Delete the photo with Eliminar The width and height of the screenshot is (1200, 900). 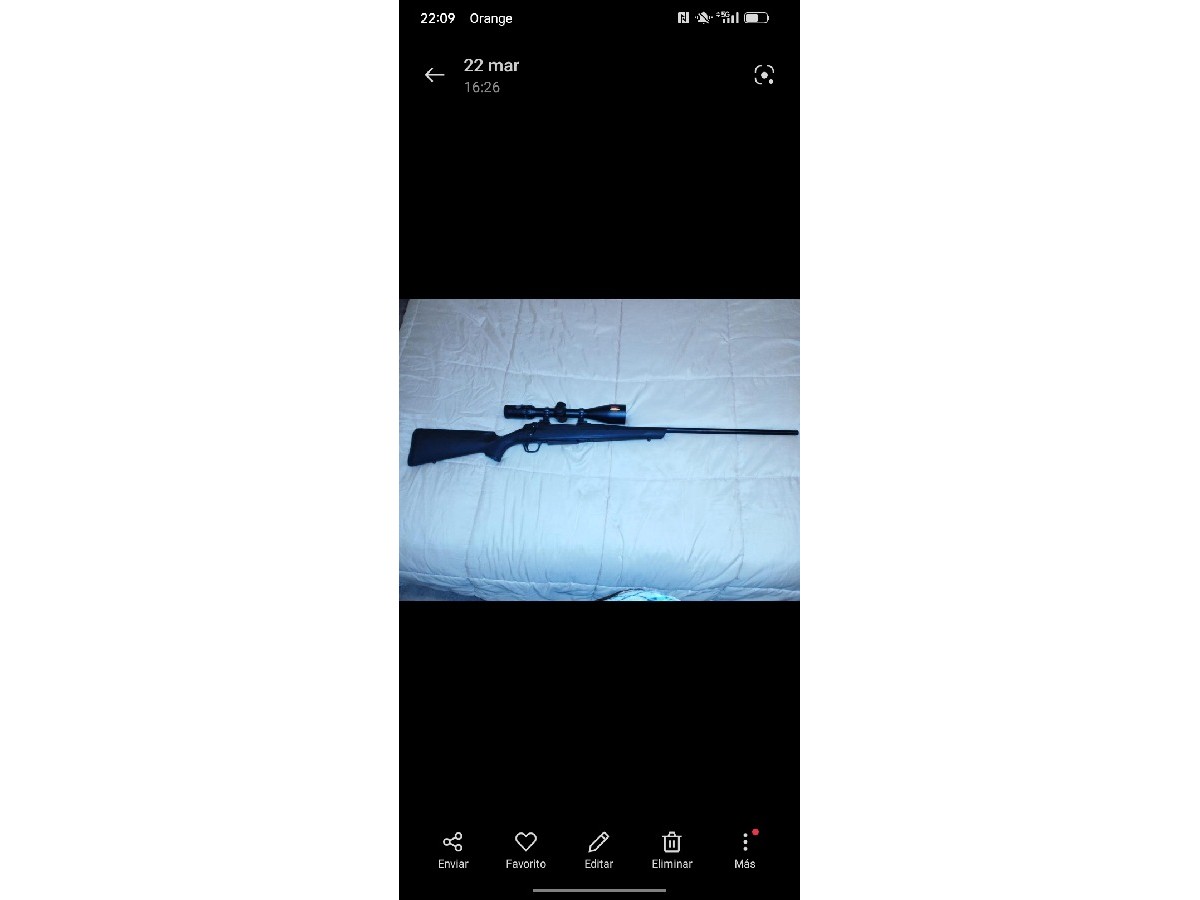tap(672, 850)
